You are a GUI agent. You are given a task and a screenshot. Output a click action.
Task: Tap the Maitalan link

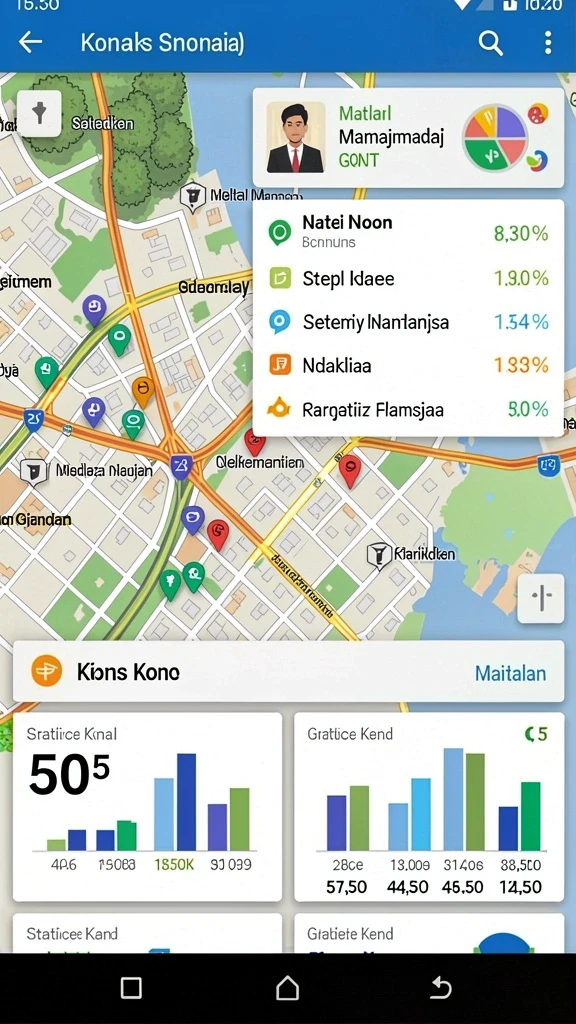pos(510,673)
